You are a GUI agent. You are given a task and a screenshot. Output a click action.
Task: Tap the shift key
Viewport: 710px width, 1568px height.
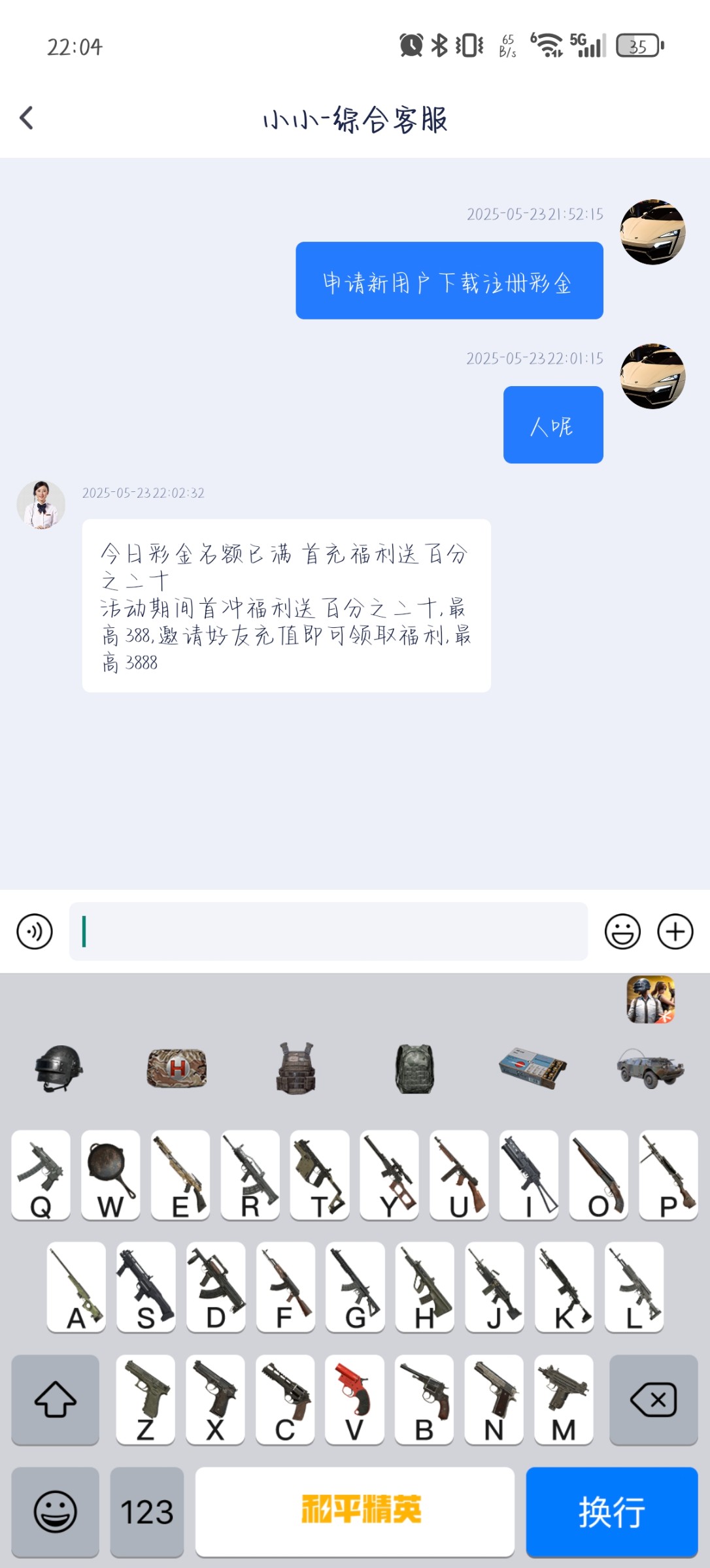point(56,1399)
